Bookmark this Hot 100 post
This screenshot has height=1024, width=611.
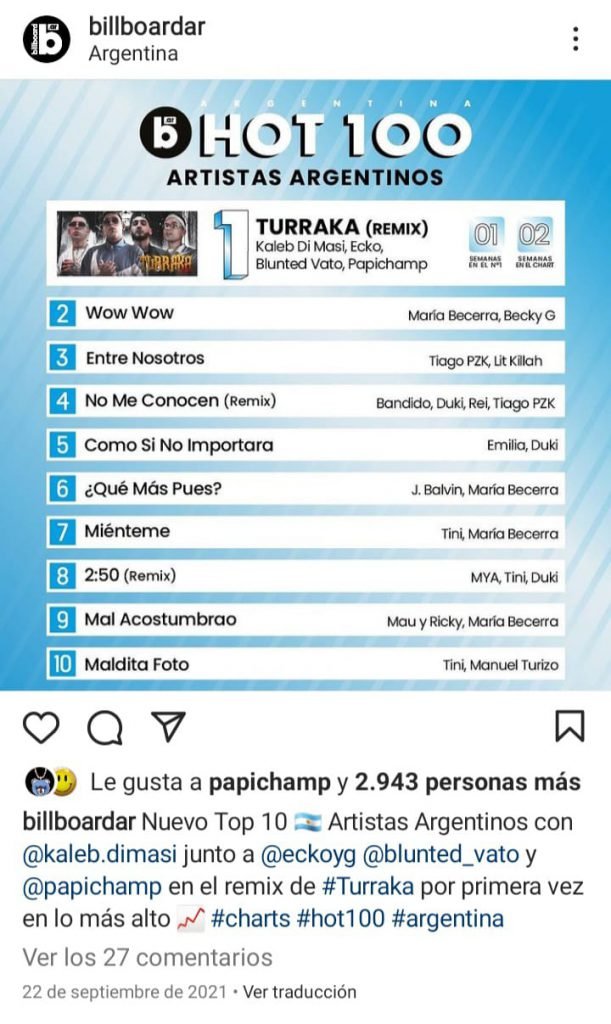(569, 726)
